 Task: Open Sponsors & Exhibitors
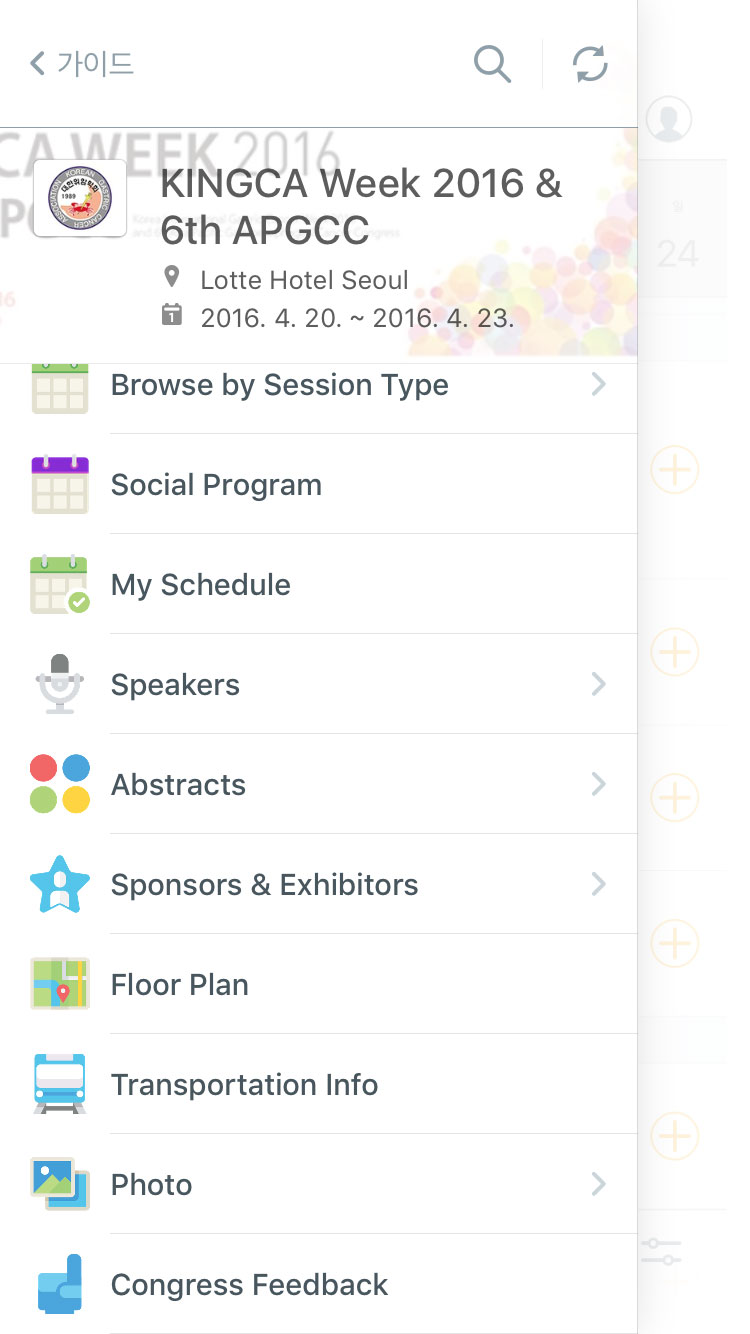pos(319,884)
